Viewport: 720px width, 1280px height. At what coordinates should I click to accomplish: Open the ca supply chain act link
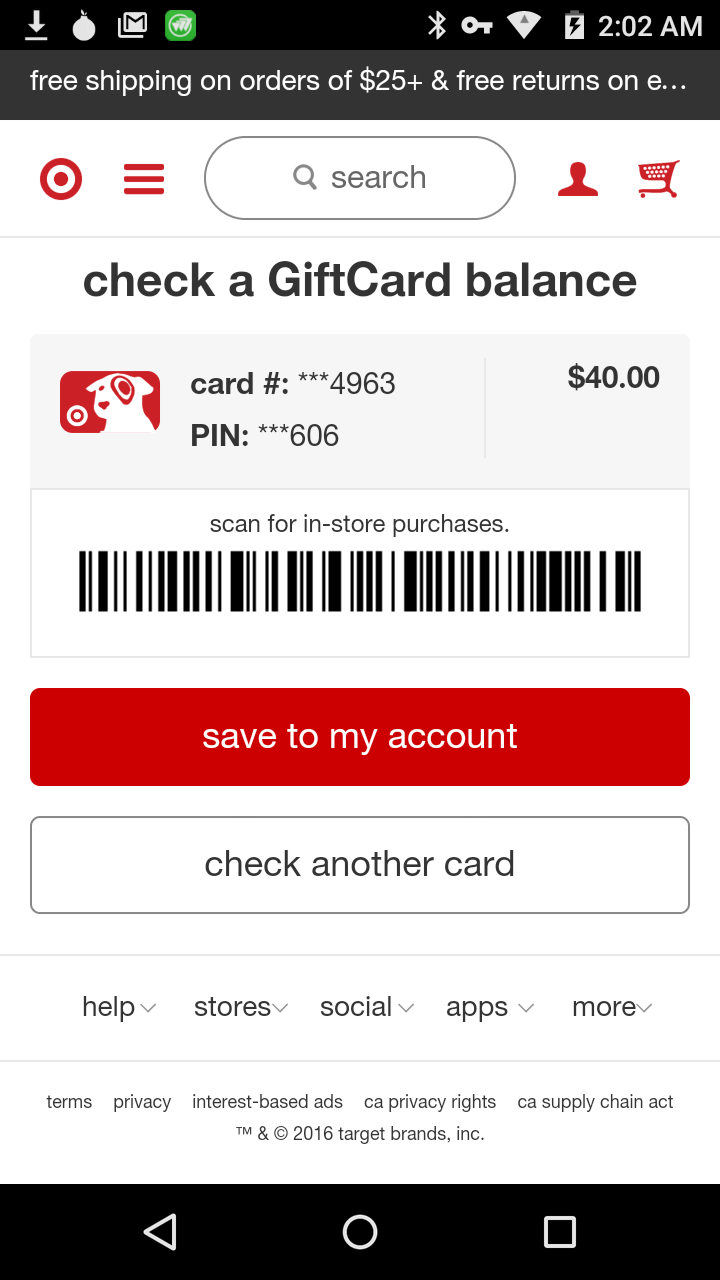[x=595, y=1102]
